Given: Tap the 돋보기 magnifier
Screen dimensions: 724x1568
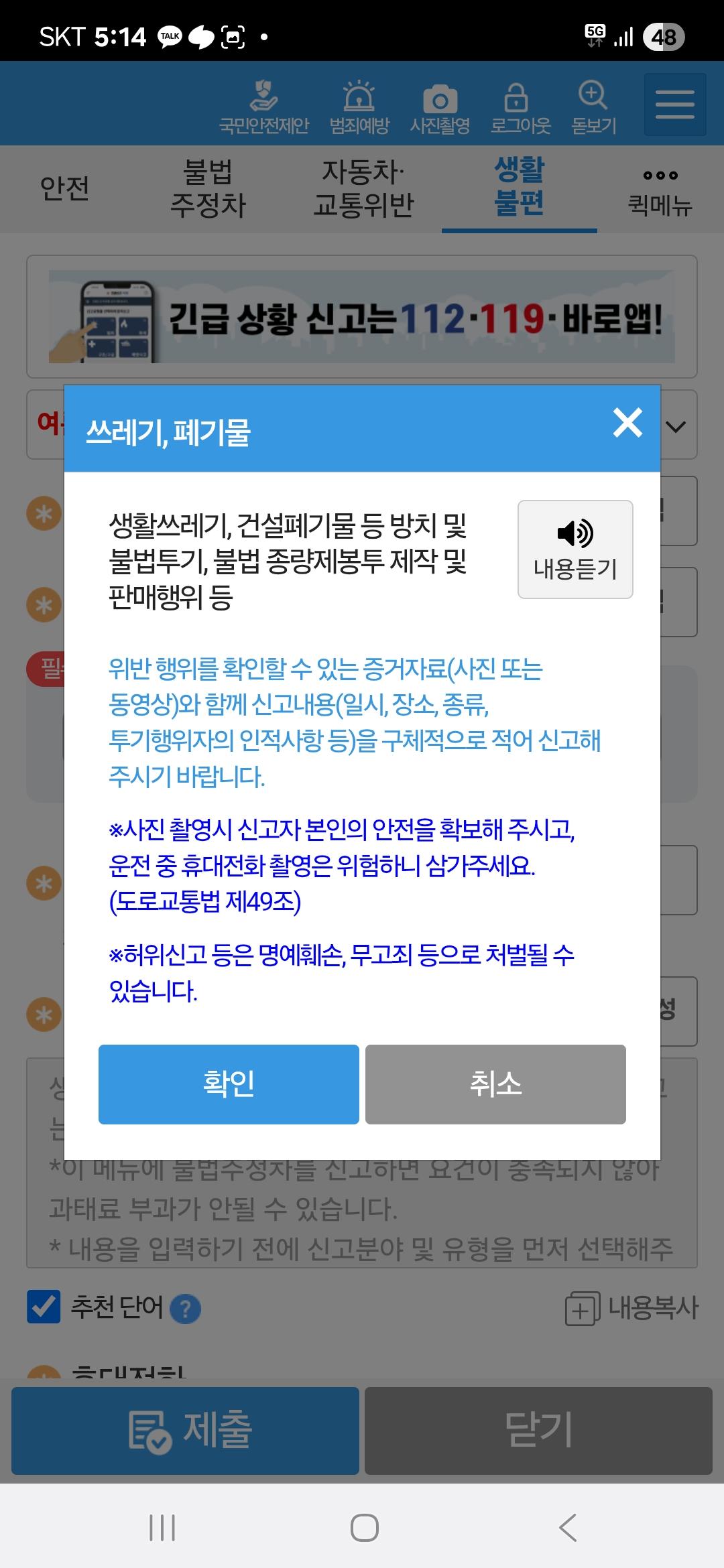Looking at the screenshot, I should coord(593,107).
